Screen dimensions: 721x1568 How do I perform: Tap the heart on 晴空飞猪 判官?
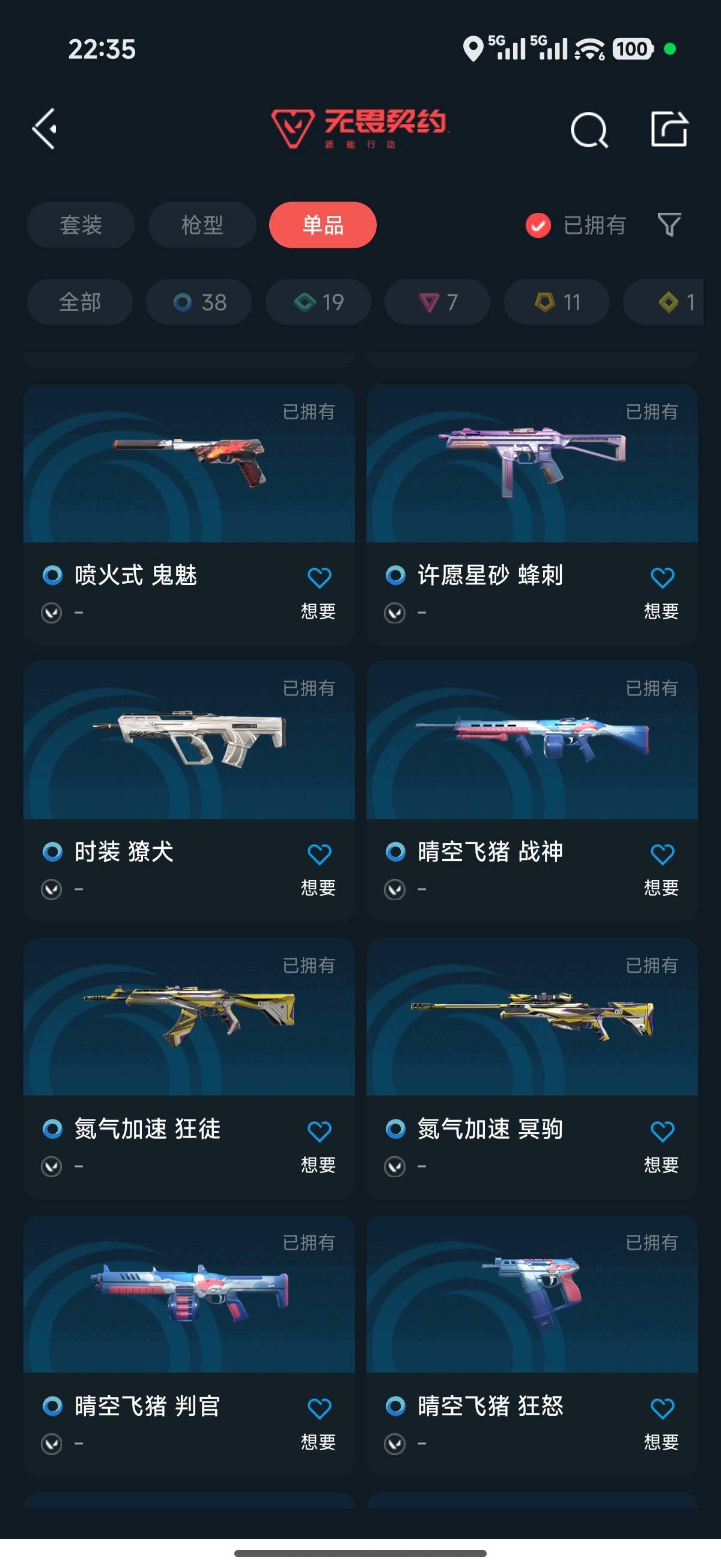[x=319, y=1407]
